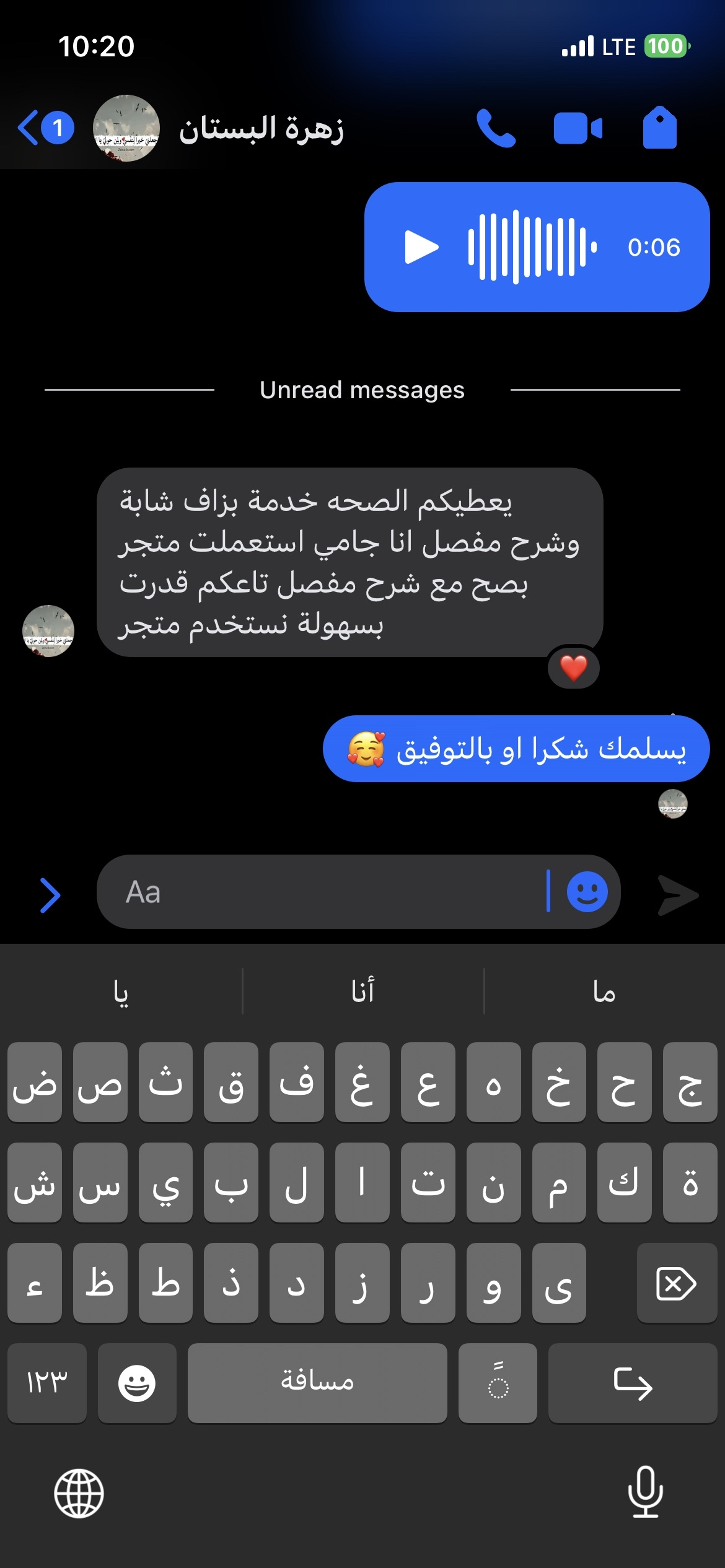Open the label tag icon
The width and height of the screenshot is (725, 1568).
tap(660, 128)
